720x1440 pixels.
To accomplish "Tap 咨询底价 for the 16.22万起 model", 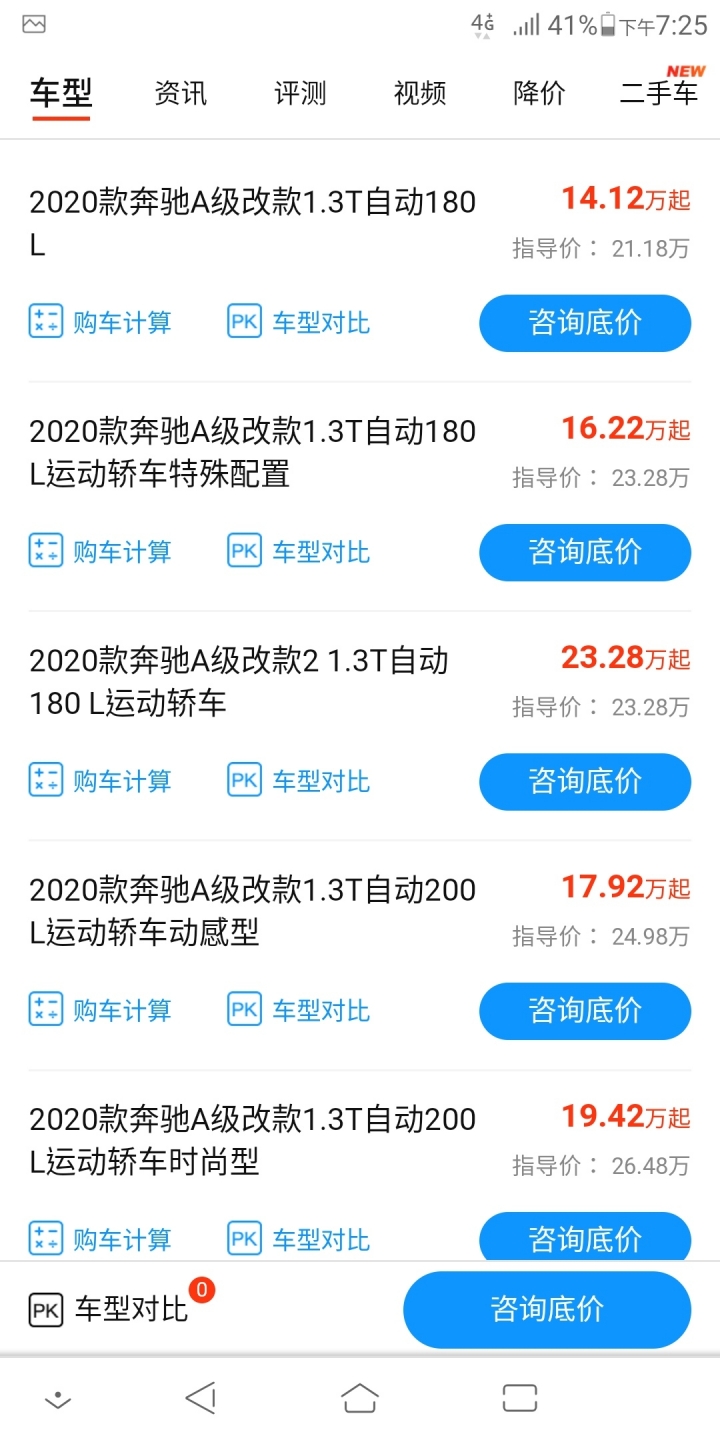I will pos(585,552).
